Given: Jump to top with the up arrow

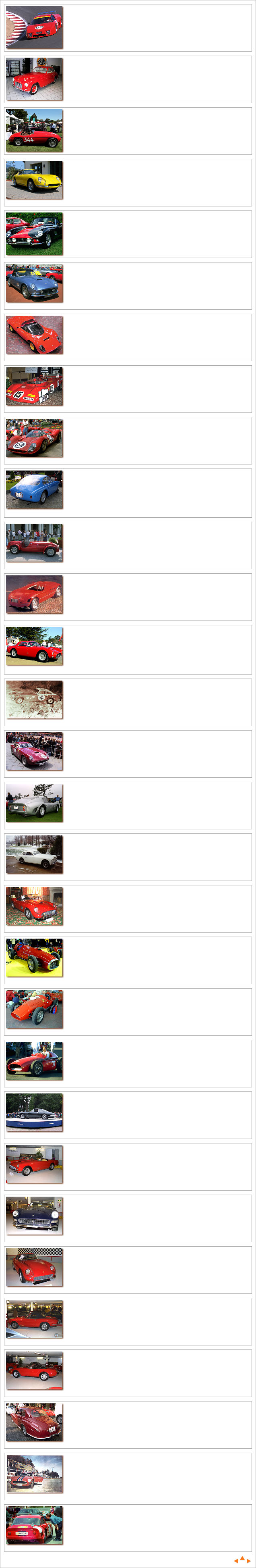Looking at the screenshot, I should [242, 1558].
